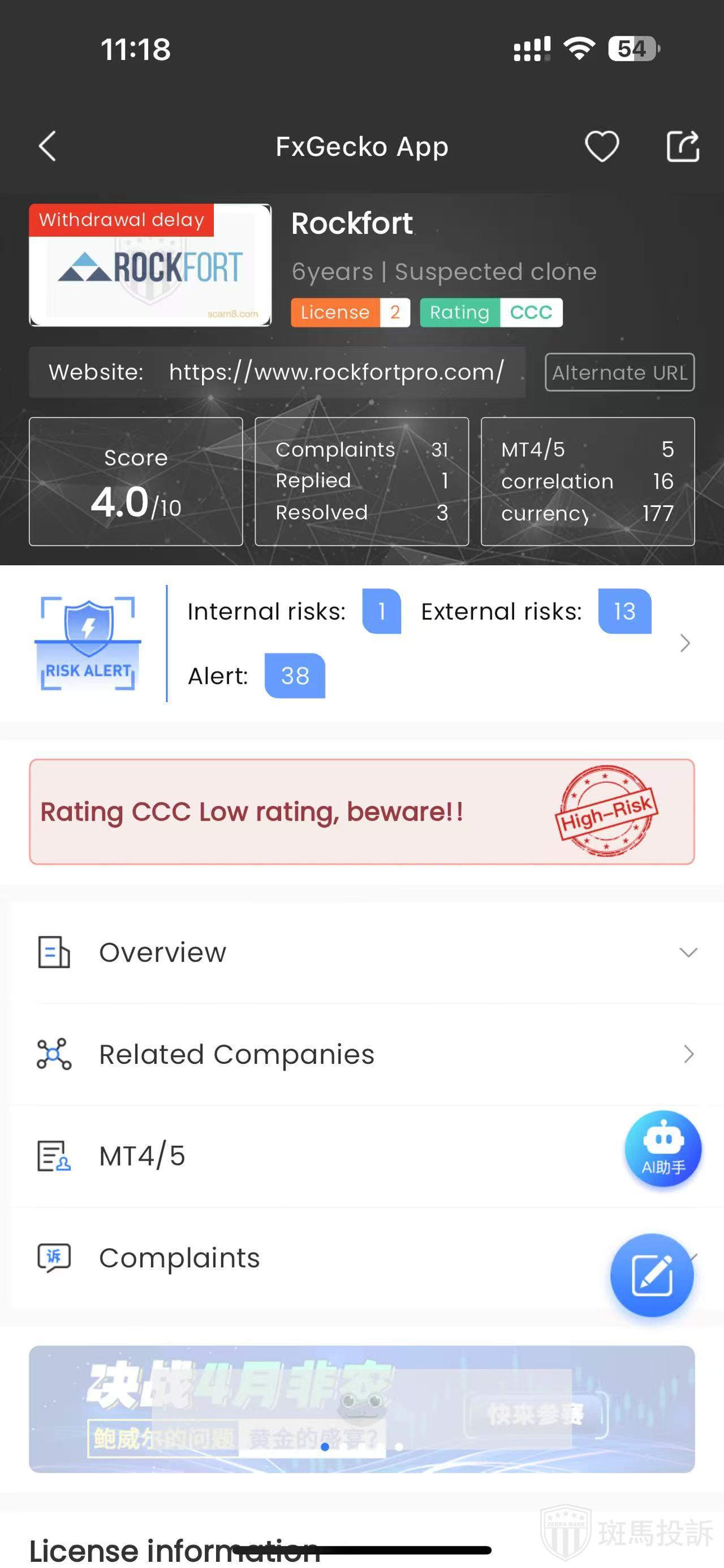The width and height of the screenshot is (724, 1568).
Task: Open the Risk Alert details row
Action: coord(684,643)
